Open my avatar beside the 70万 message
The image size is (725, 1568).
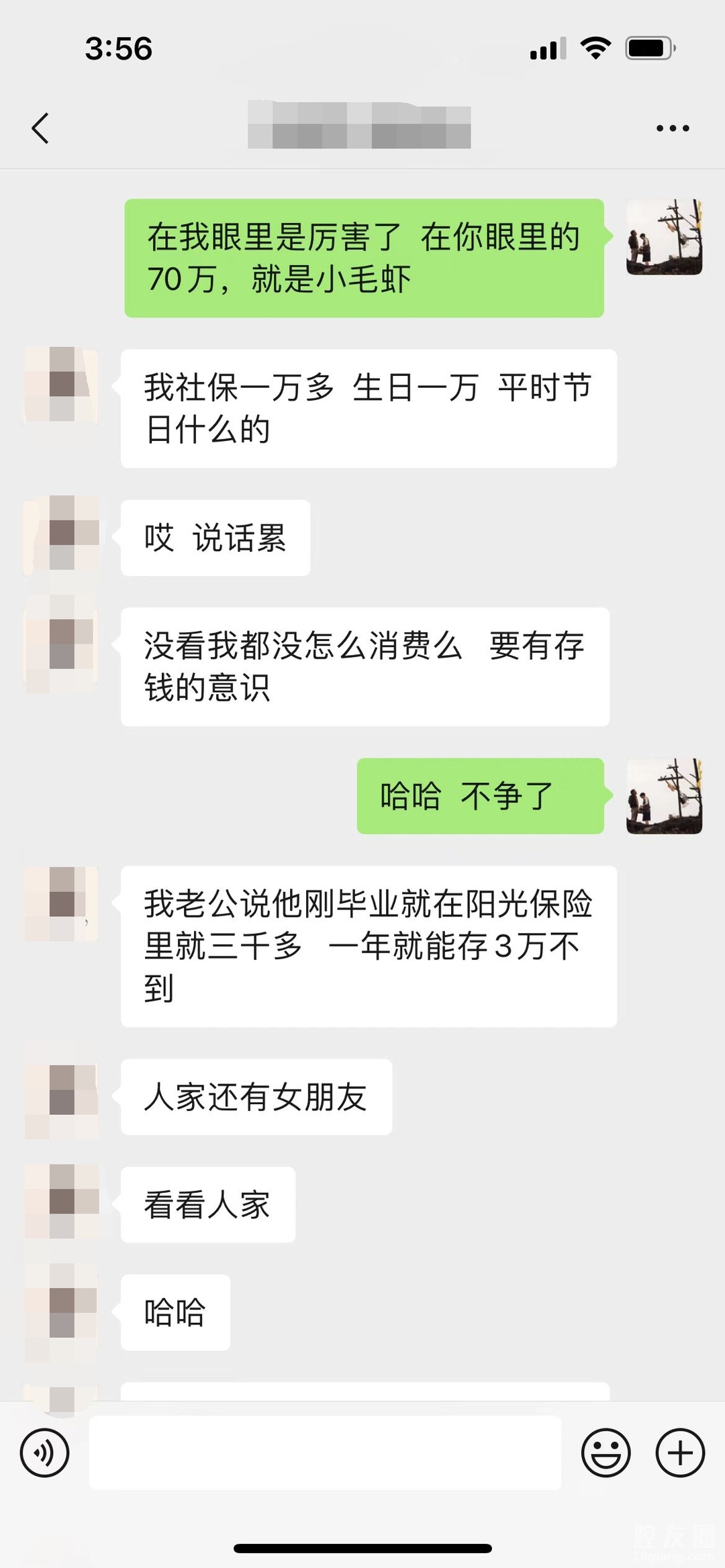664,238
